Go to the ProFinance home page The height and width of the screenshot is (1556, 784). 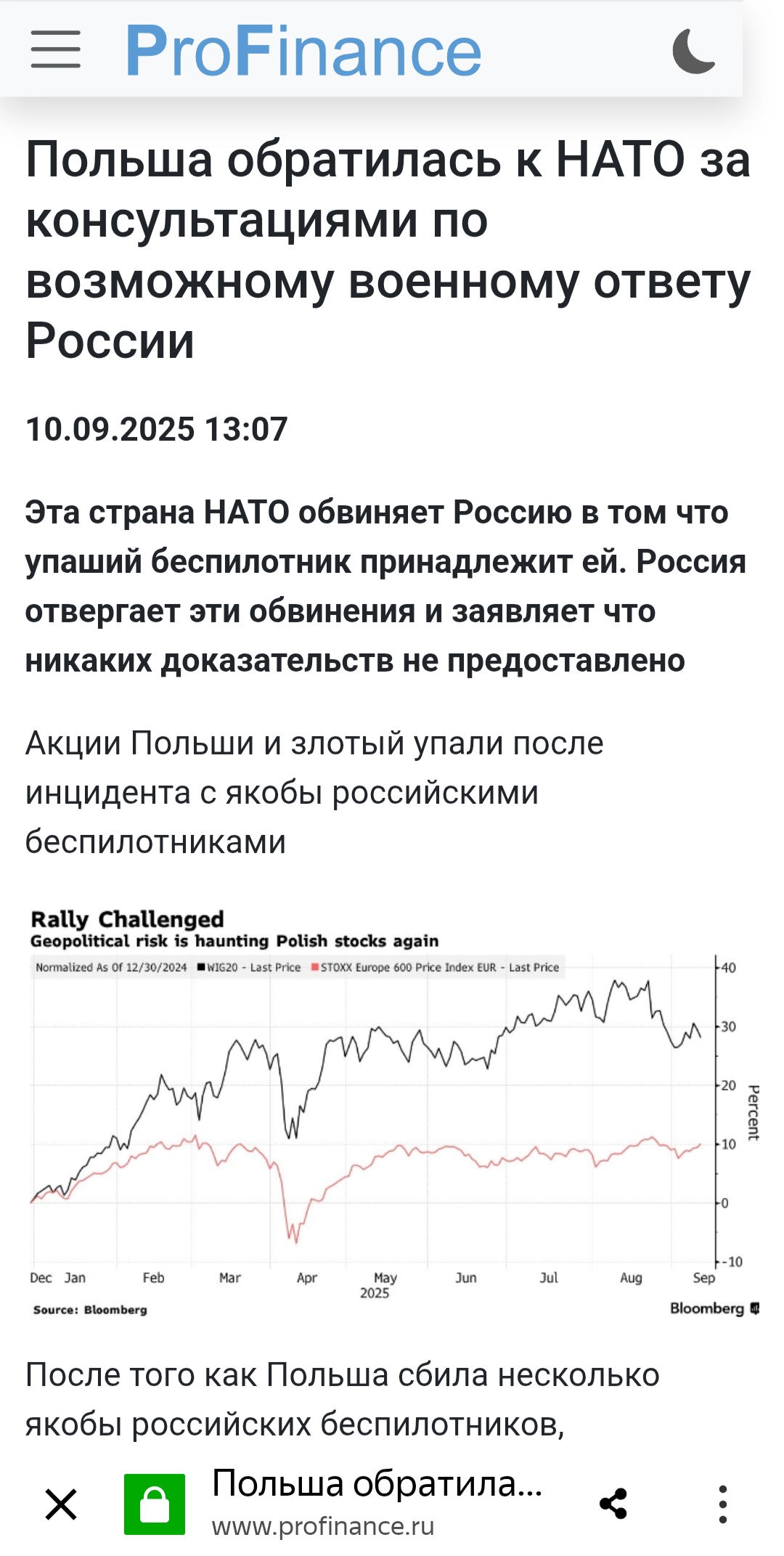pos(303,50)
